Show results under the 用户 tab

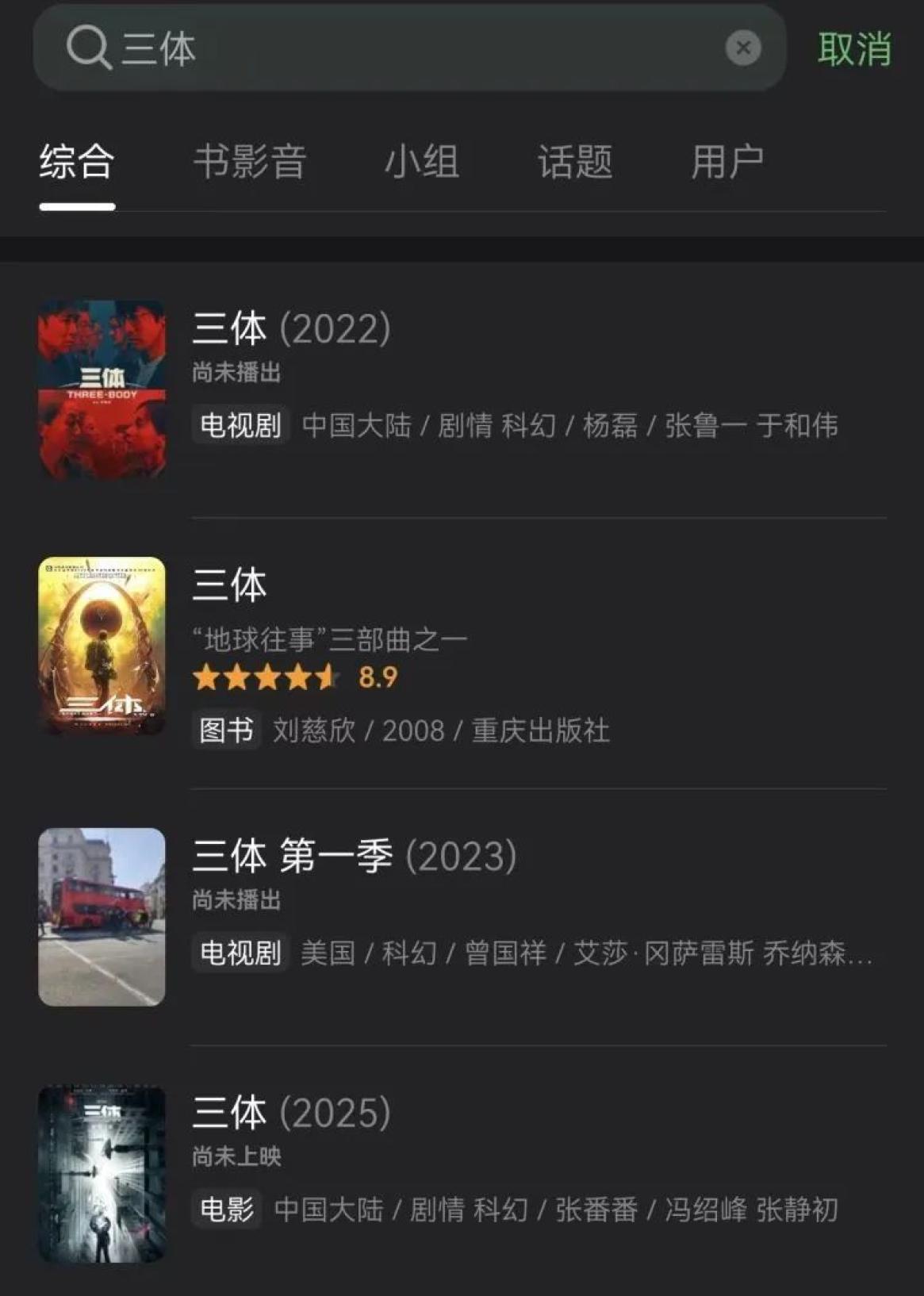(727, 162)
